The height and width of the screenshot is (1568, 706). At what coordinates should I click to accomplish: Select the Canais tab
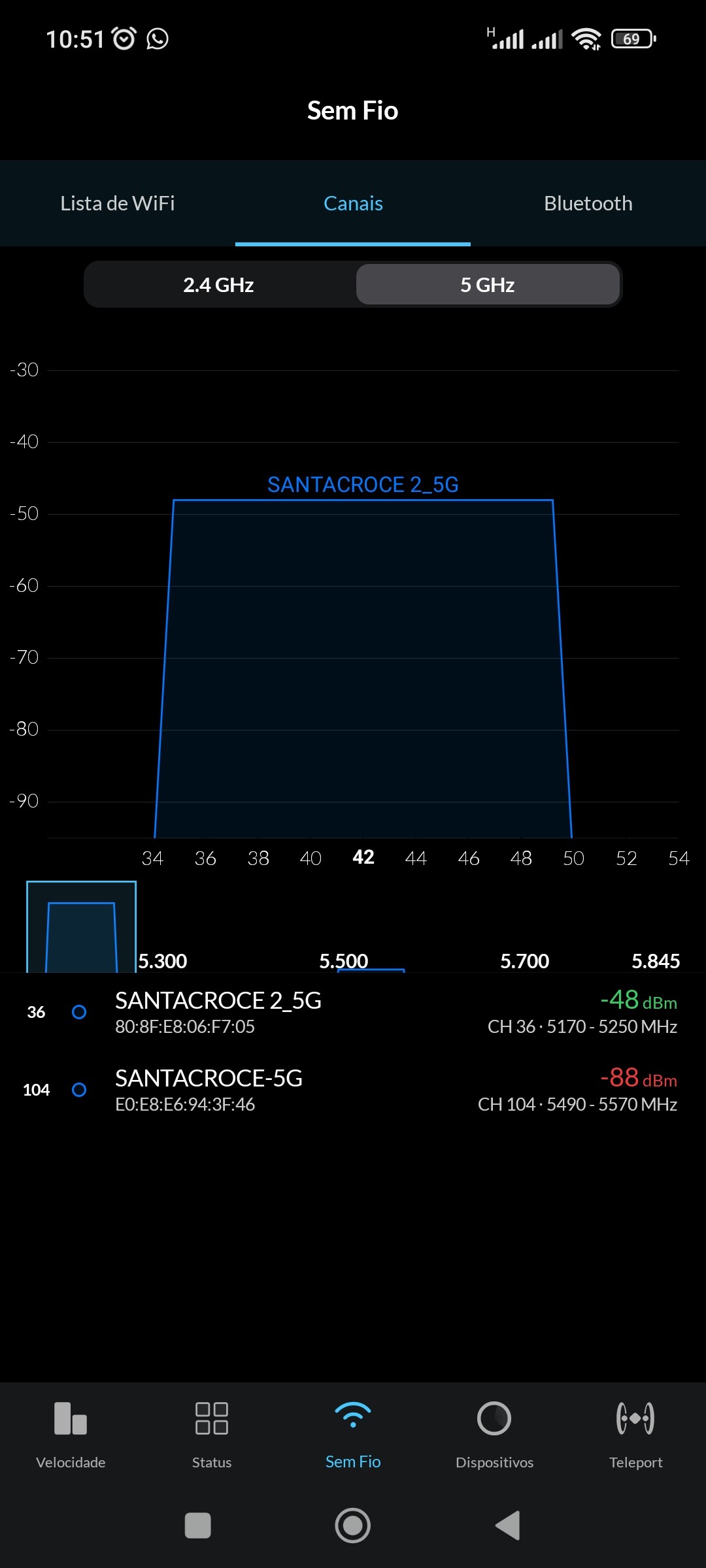tap(353, 203)
